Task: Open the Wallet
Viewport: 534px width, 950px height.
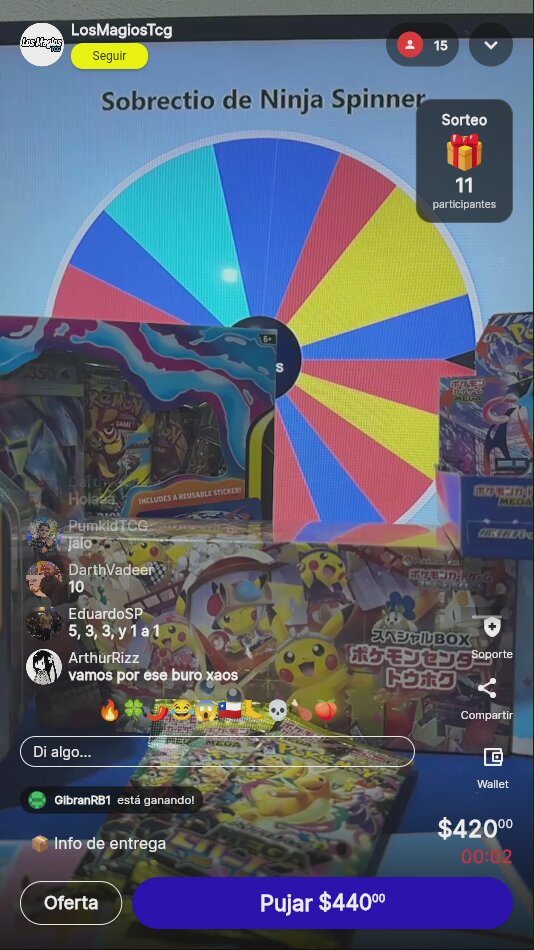Action: pyautogui.click(x=493, y=768)
